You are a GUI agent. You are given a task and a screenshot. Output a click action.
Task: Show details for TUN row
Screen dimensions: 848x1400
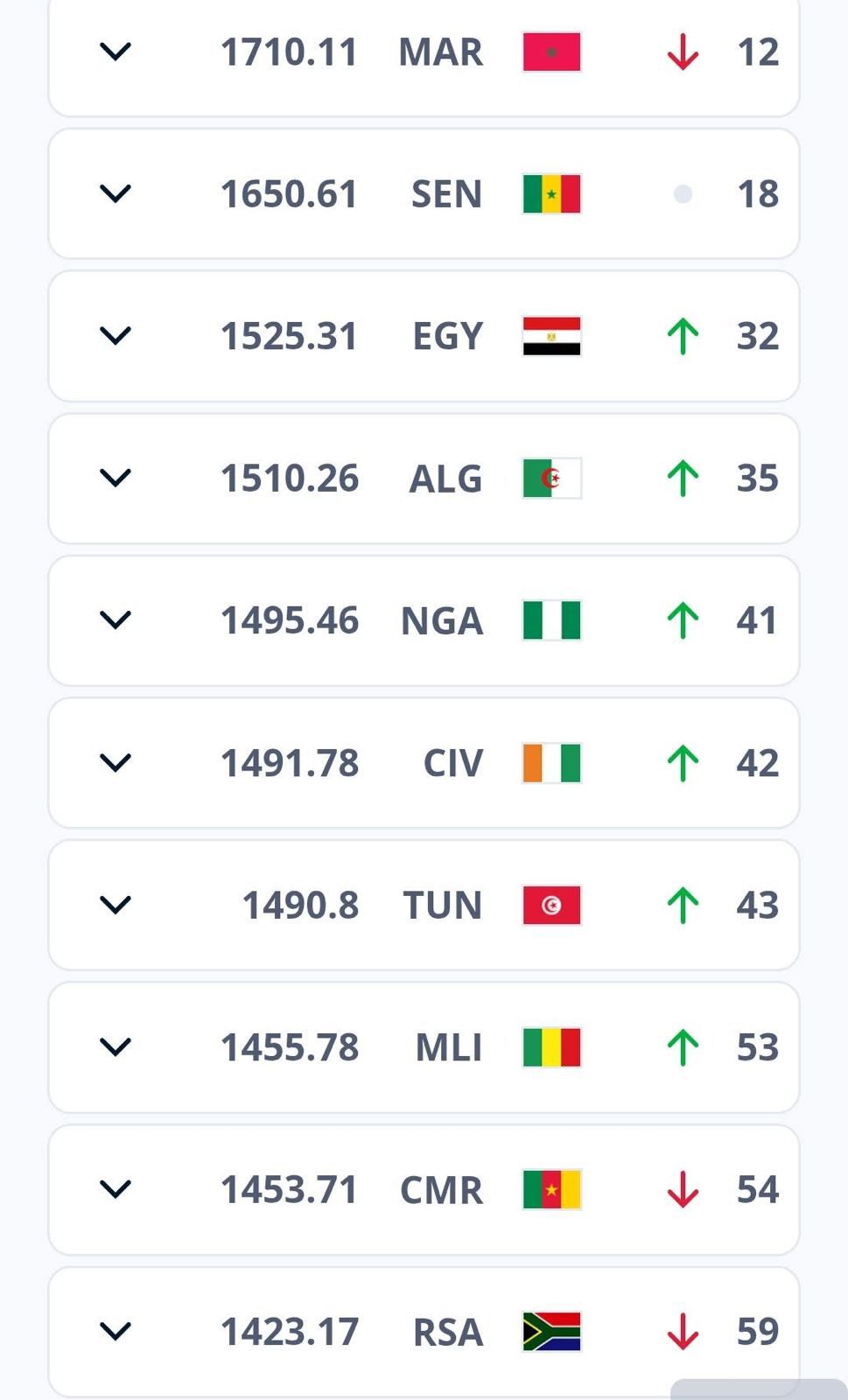[115, 905]
